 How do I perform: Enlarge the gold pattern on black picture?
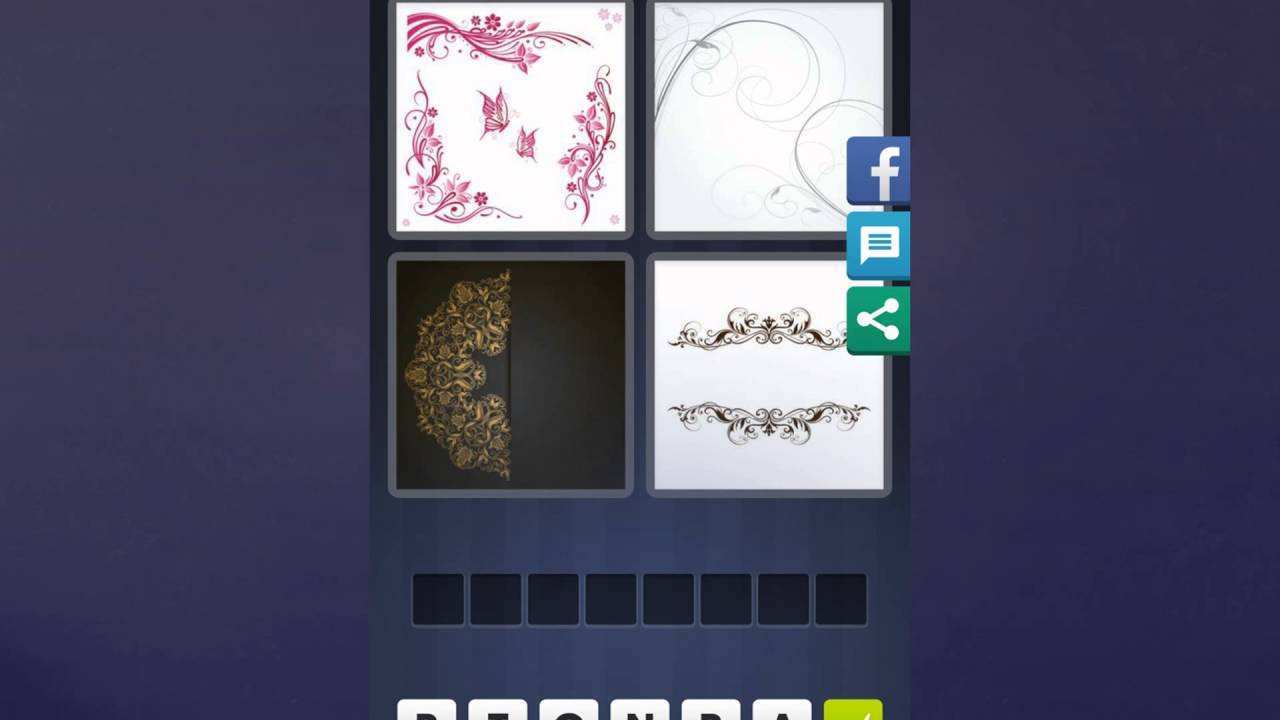pyautogui.click(x=510, y=374)
